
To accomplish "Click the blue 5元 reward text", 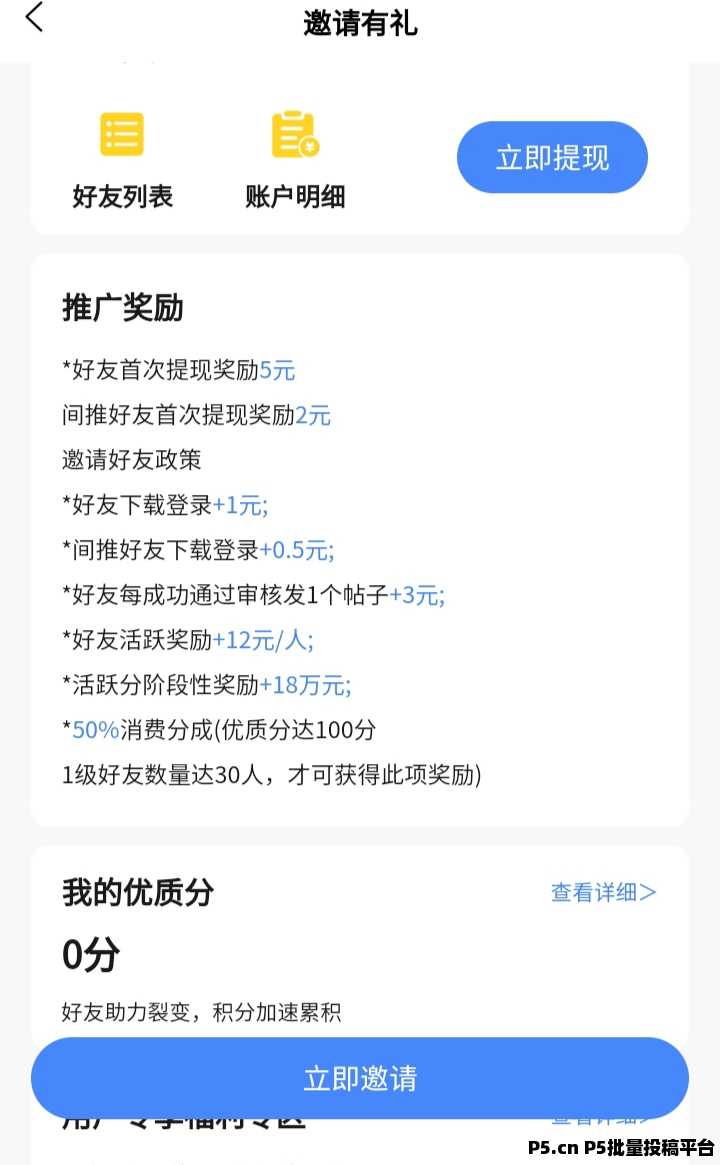I will (276, 370).
